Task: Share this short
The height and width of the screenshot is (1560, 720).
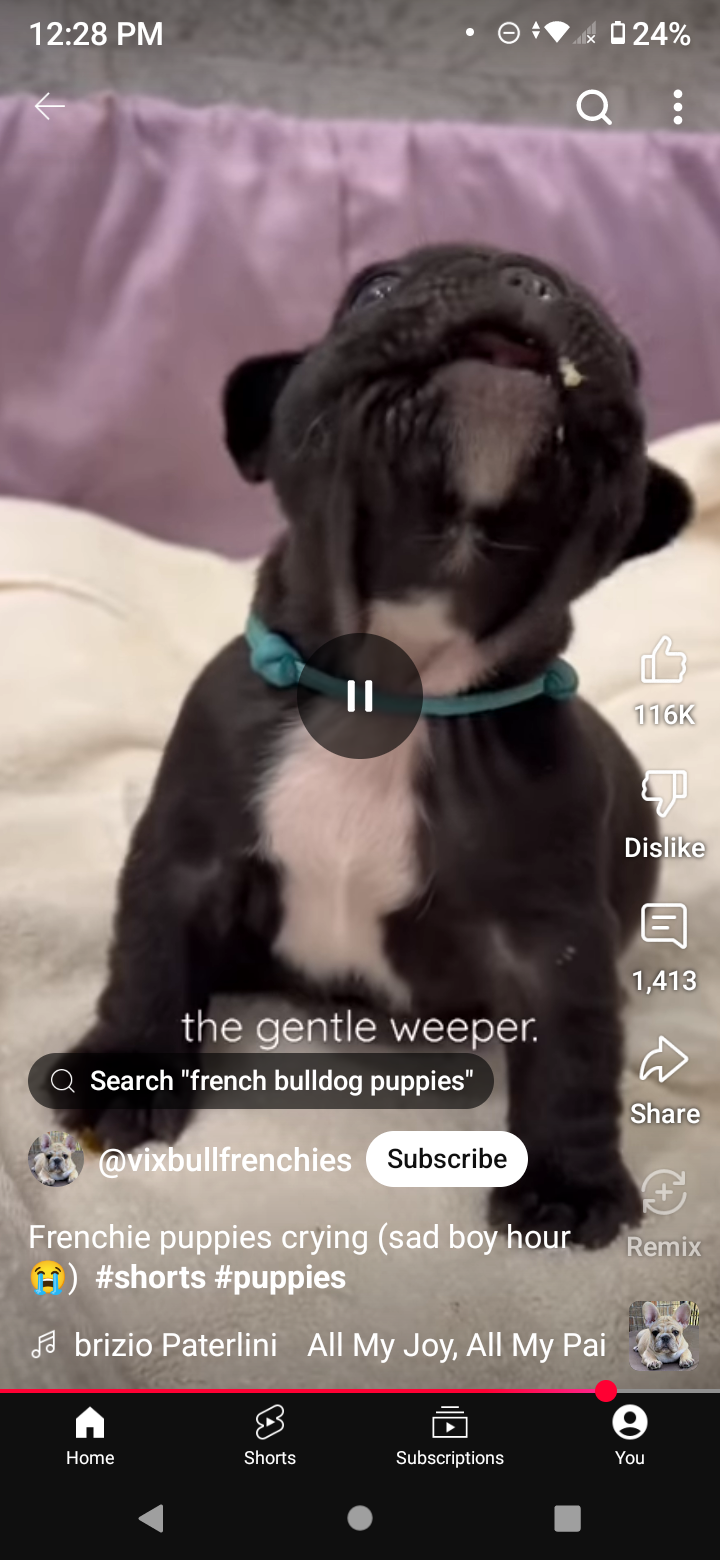Action: 664,1061
